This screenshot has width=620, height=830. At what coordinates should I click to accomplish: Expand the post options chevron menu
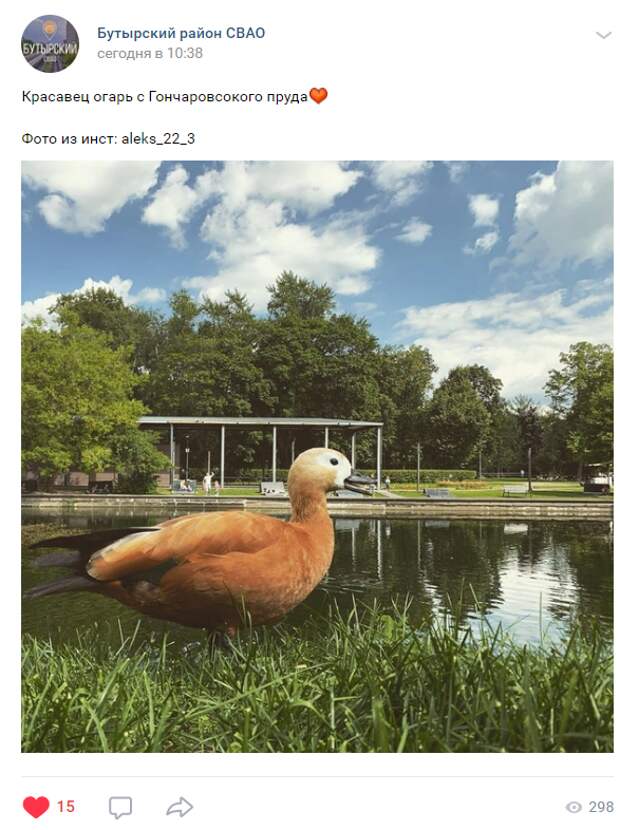click(x=603, y=35)
